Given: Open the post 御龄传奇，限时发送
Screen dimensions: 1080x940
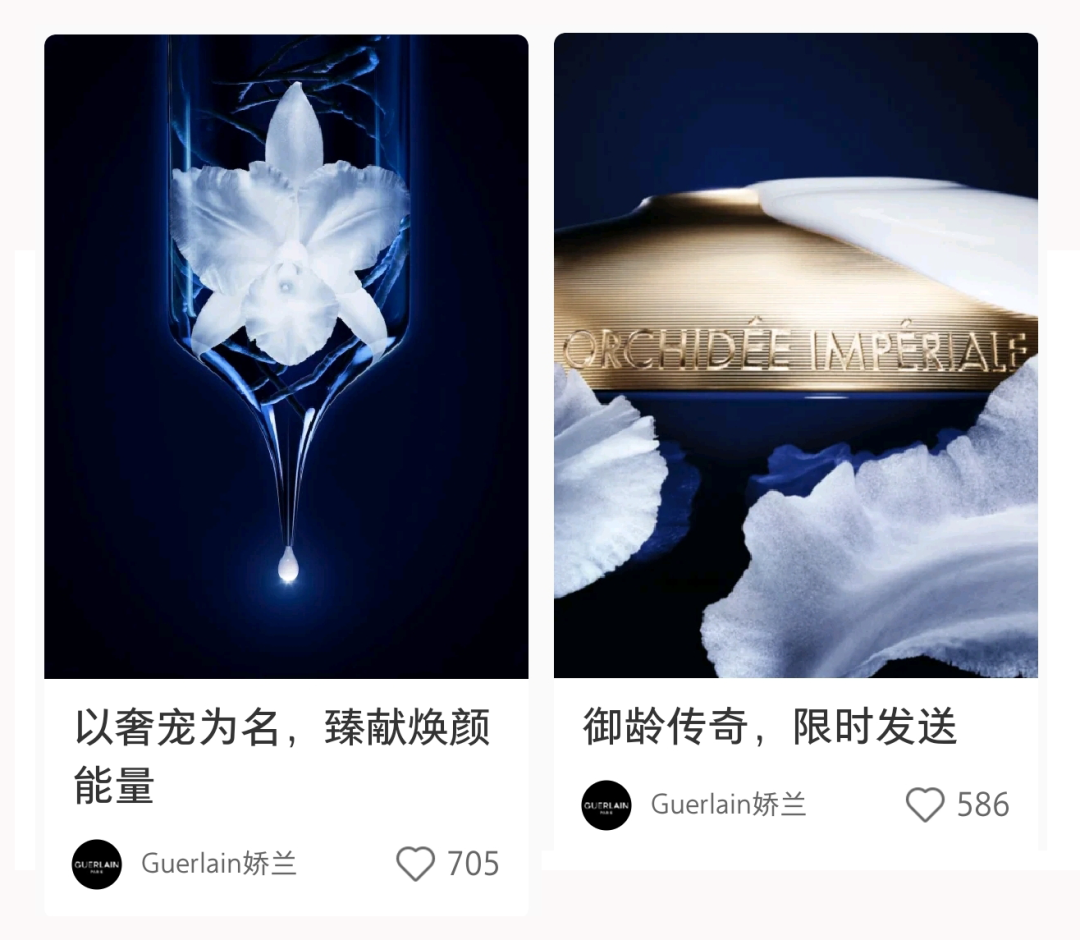Looking at the screenshot, I should pos(770,727).
